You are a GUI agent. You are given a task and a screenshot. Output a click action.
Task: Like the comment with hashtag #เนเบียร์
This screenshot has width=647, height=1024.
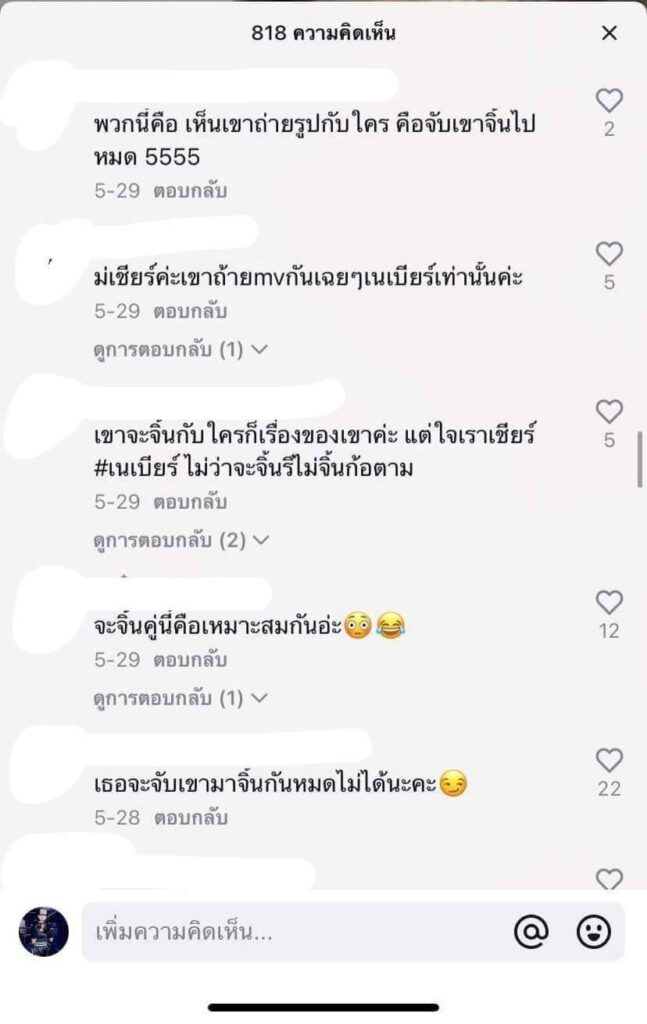(x=608, y=411)
